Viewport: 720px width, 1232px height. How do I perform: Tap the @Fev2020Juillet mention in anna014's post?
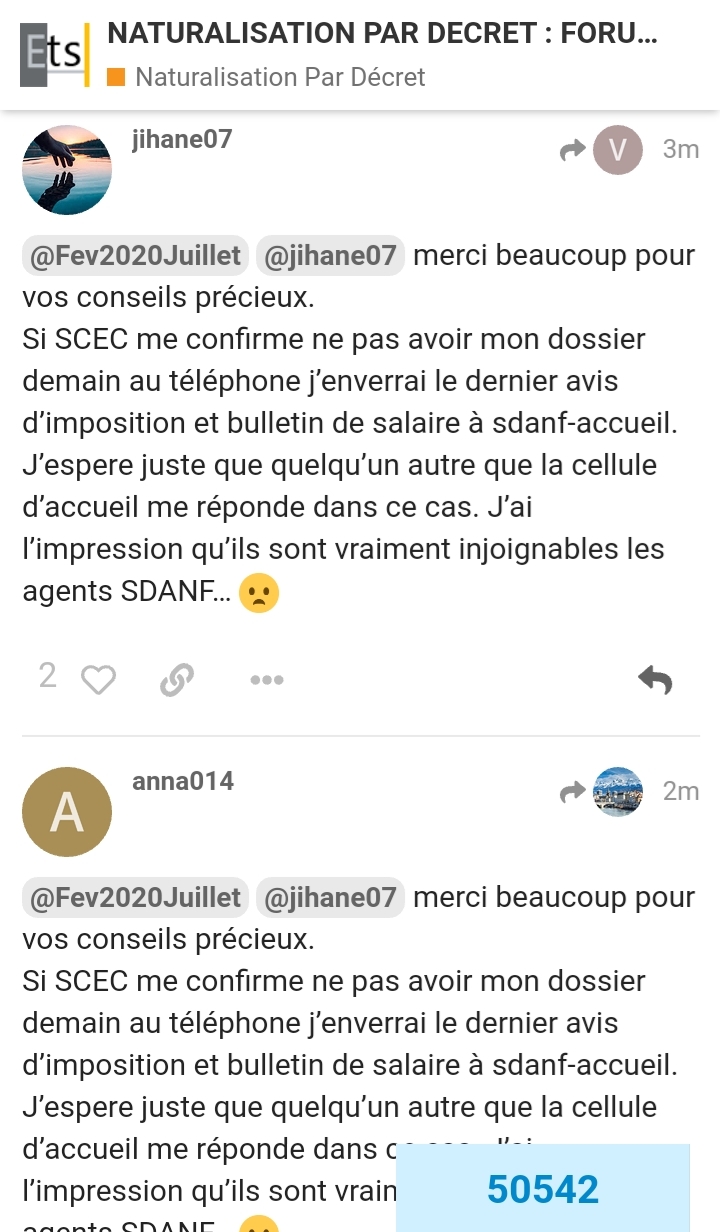point(136,898)
